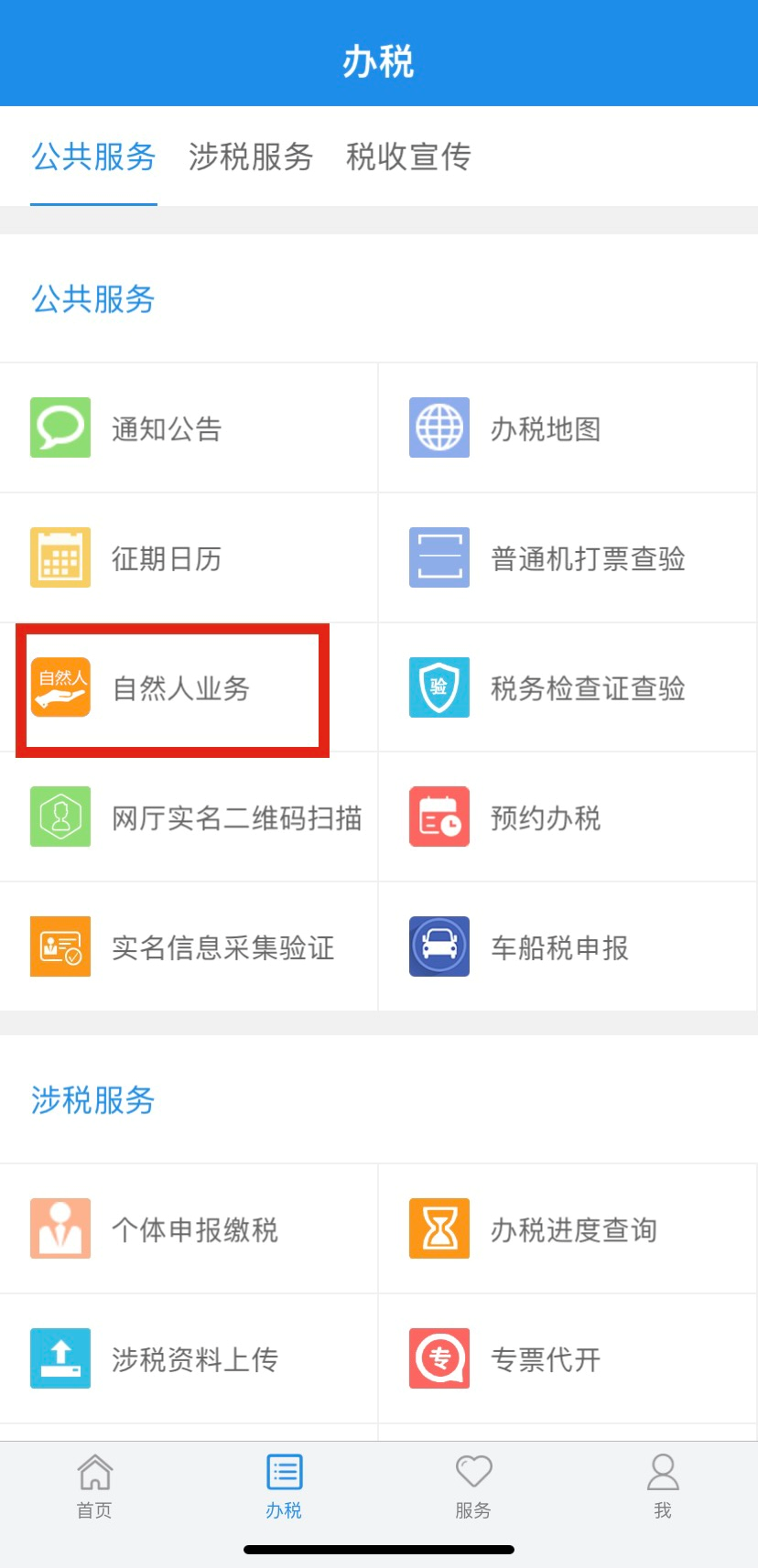Viewport: 758px width, 1568px height.
Task: Switch to the 涉税服务 top tab
Action: coord(251,157)
